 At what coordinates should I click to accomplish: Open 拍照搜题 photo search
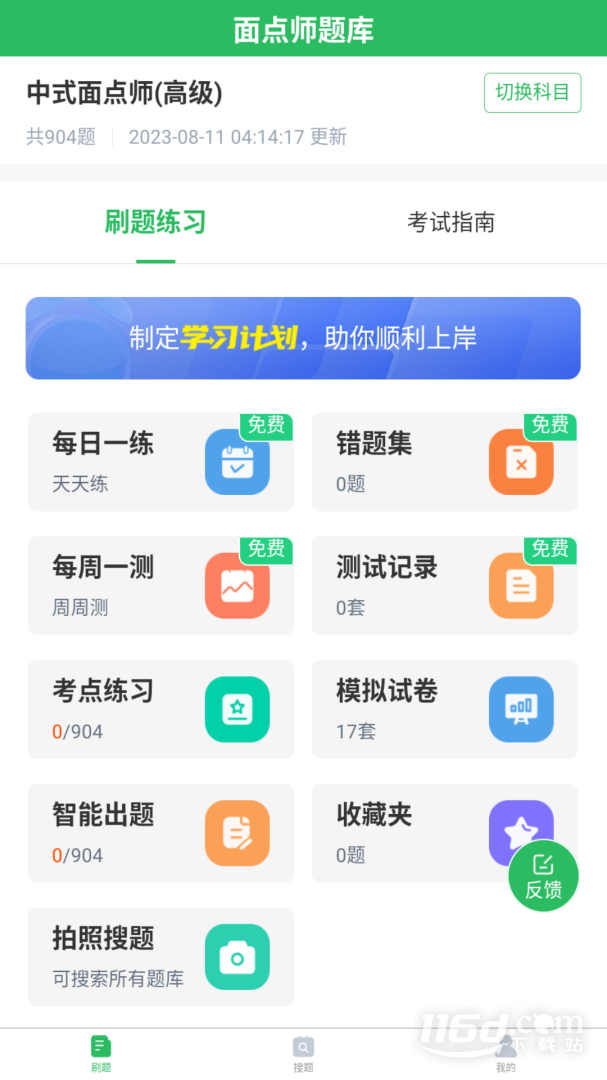coord(161,957)
